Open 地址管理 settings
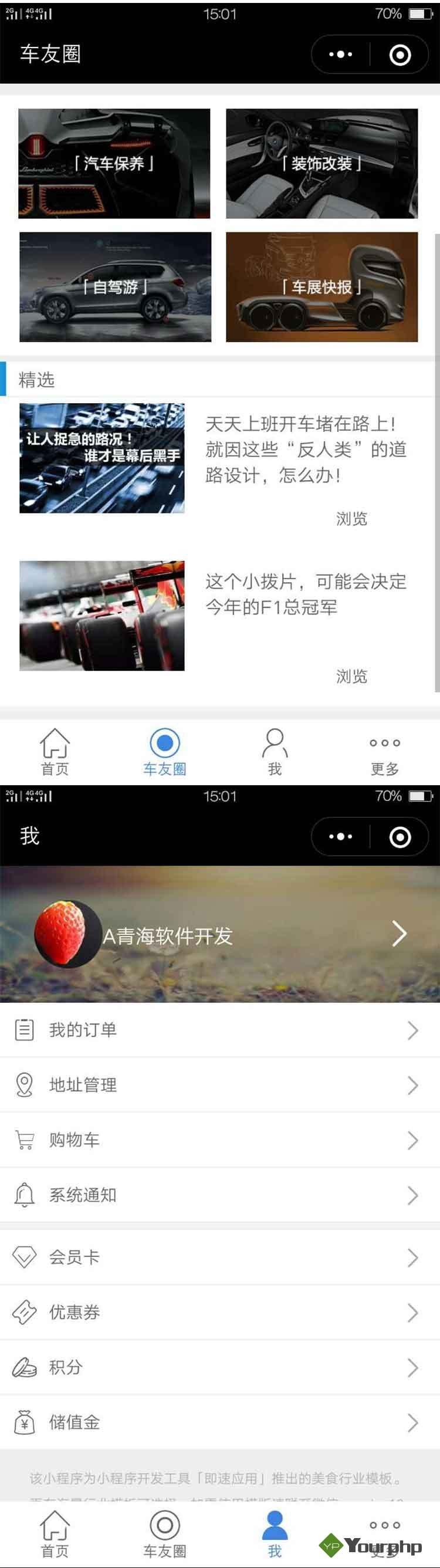The height and width of the screenshot is (1568, 440). pyautogui.click(x=219, y=1085)
